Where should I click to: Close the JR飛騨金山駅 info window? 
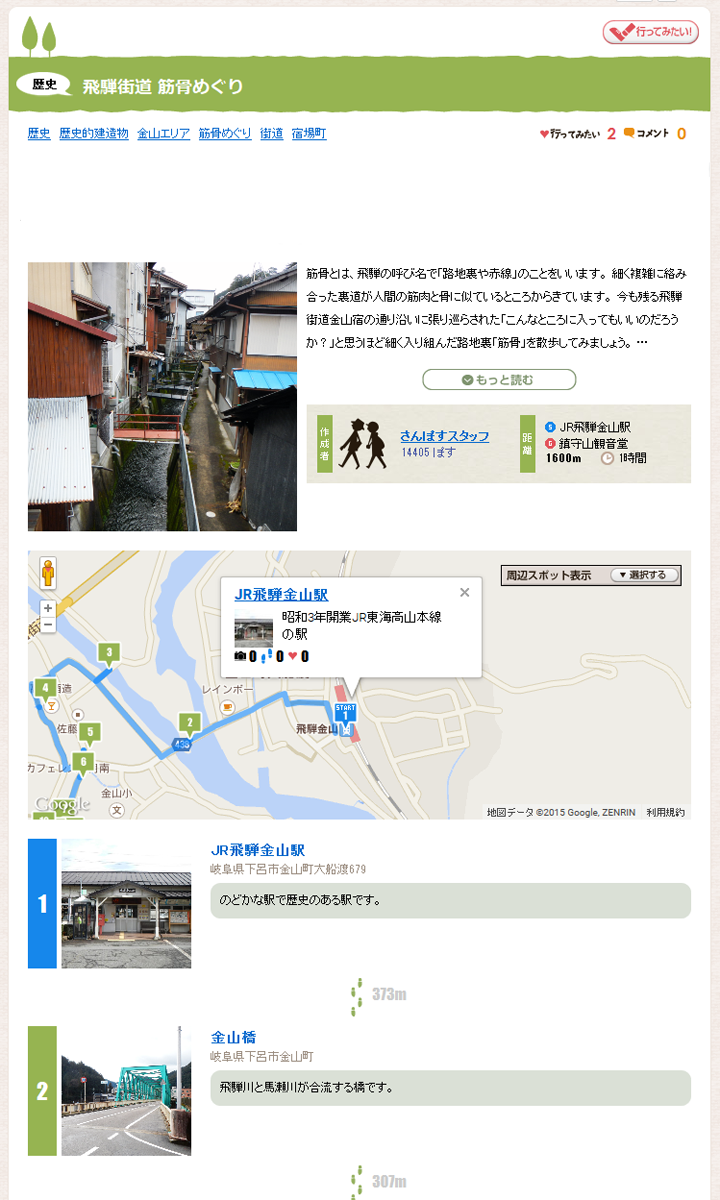tap(464, 593)
